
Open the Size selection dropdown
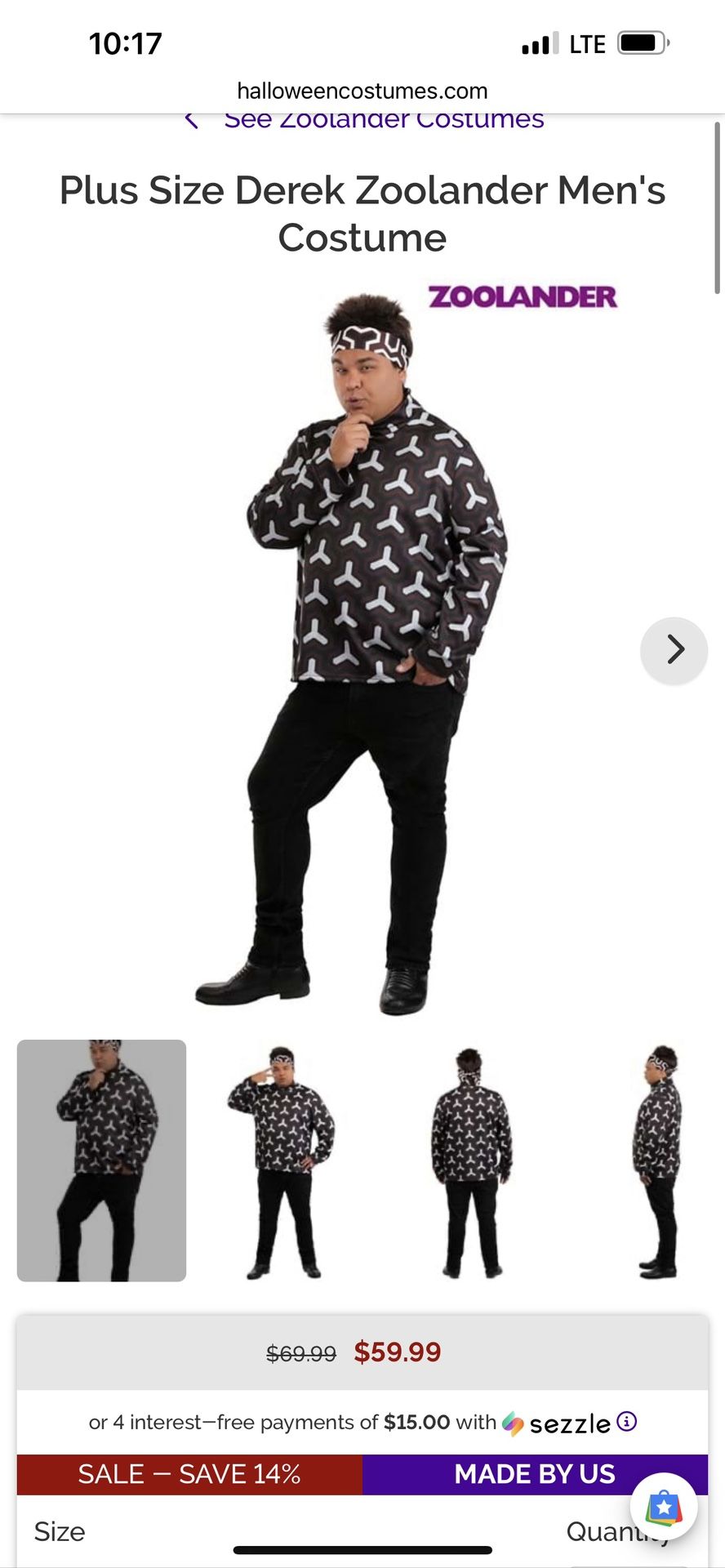59,1532
